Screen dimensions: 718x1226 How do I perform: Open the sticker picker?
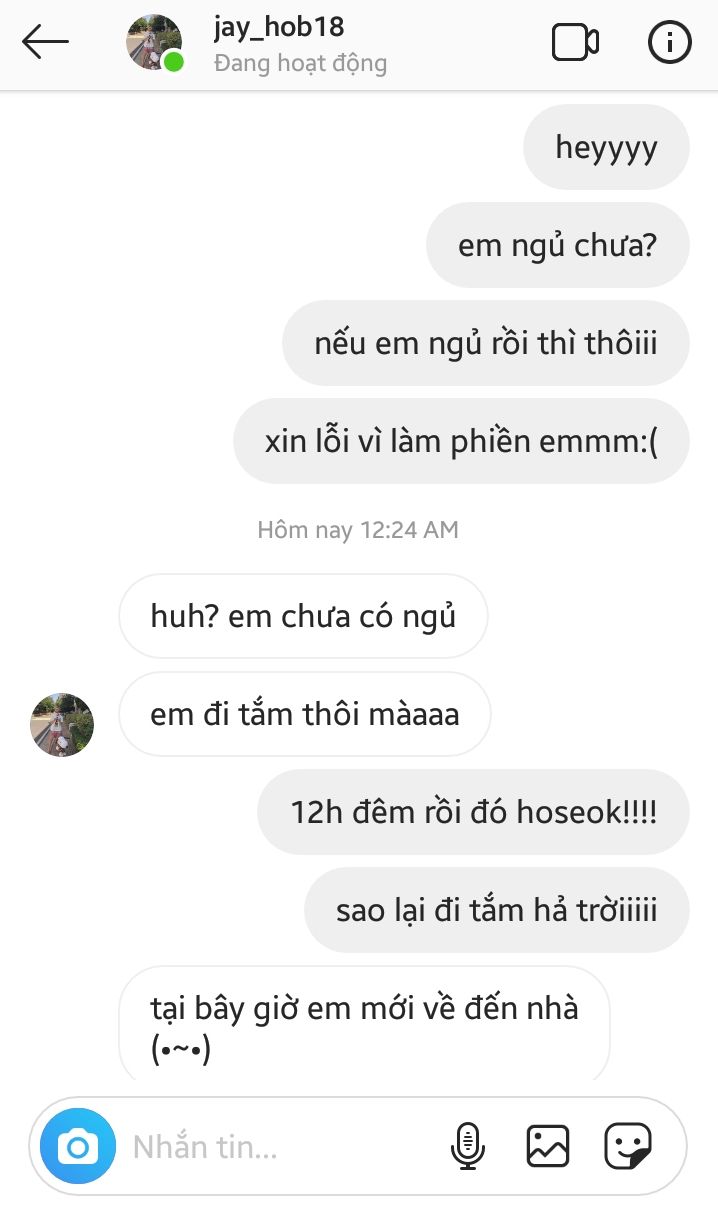(x=628, y=1146)
